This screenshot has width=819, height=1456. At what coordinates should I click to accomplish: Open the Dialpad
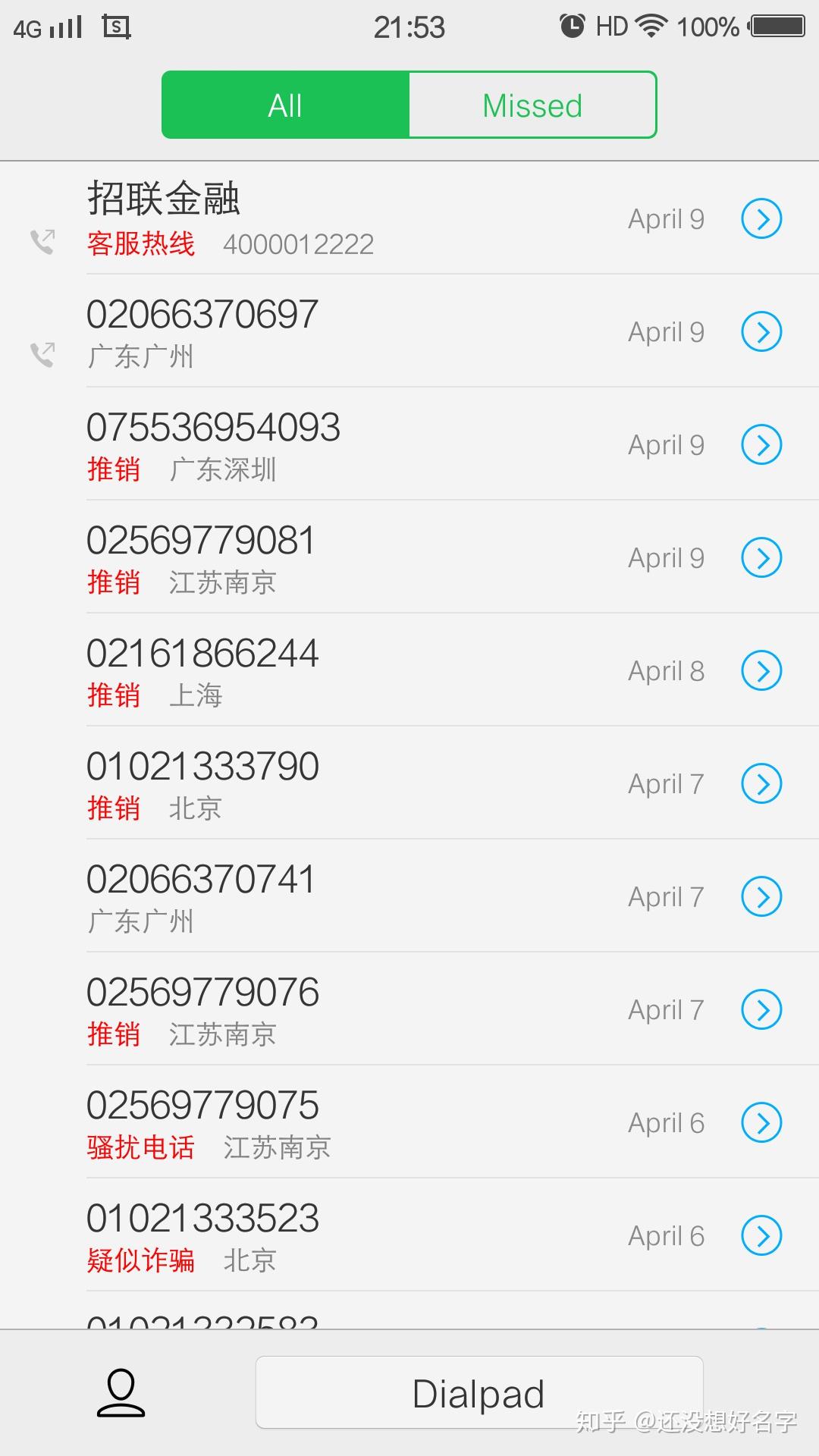(x=479, y=1393)
